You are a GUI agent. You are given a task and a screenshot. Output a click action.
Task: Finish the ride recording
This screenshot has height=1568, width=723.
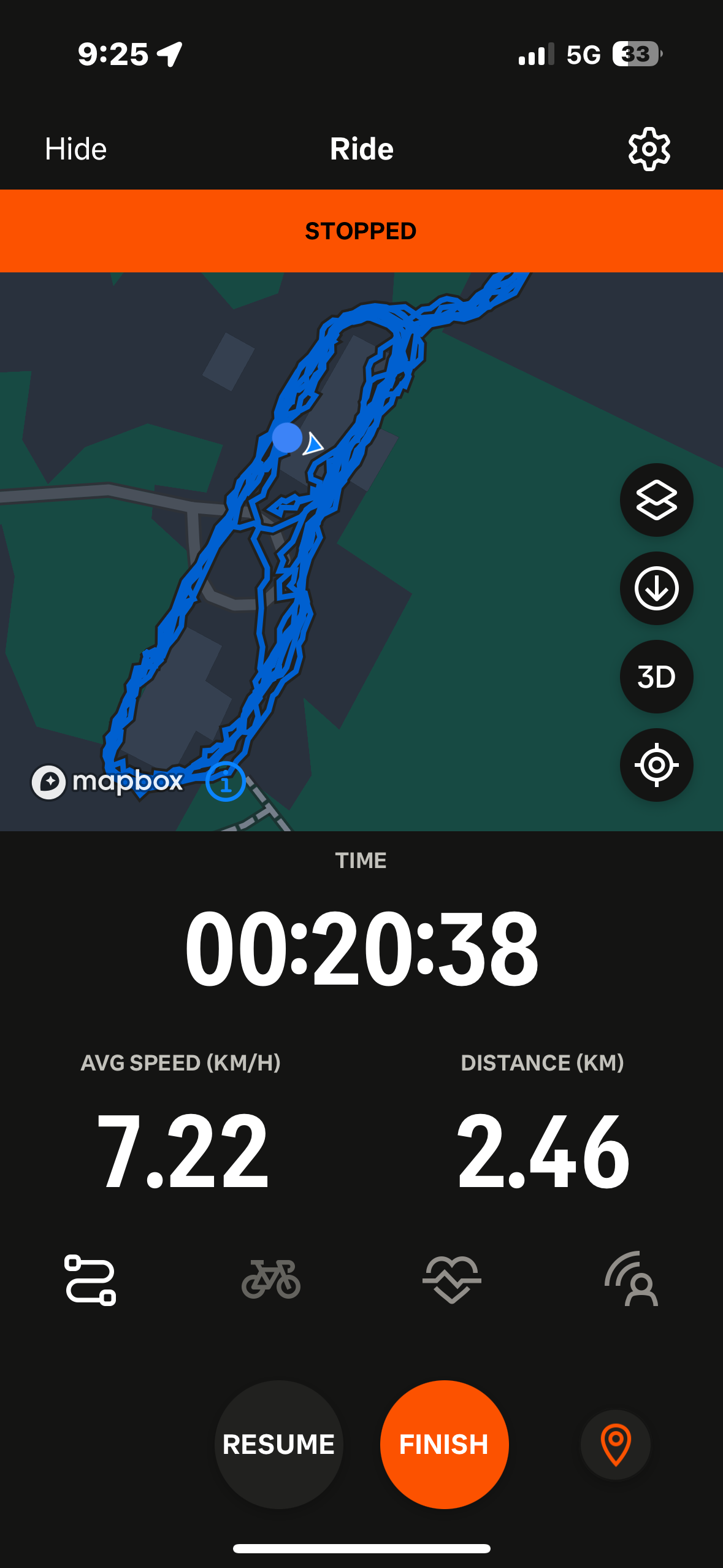444,1444
